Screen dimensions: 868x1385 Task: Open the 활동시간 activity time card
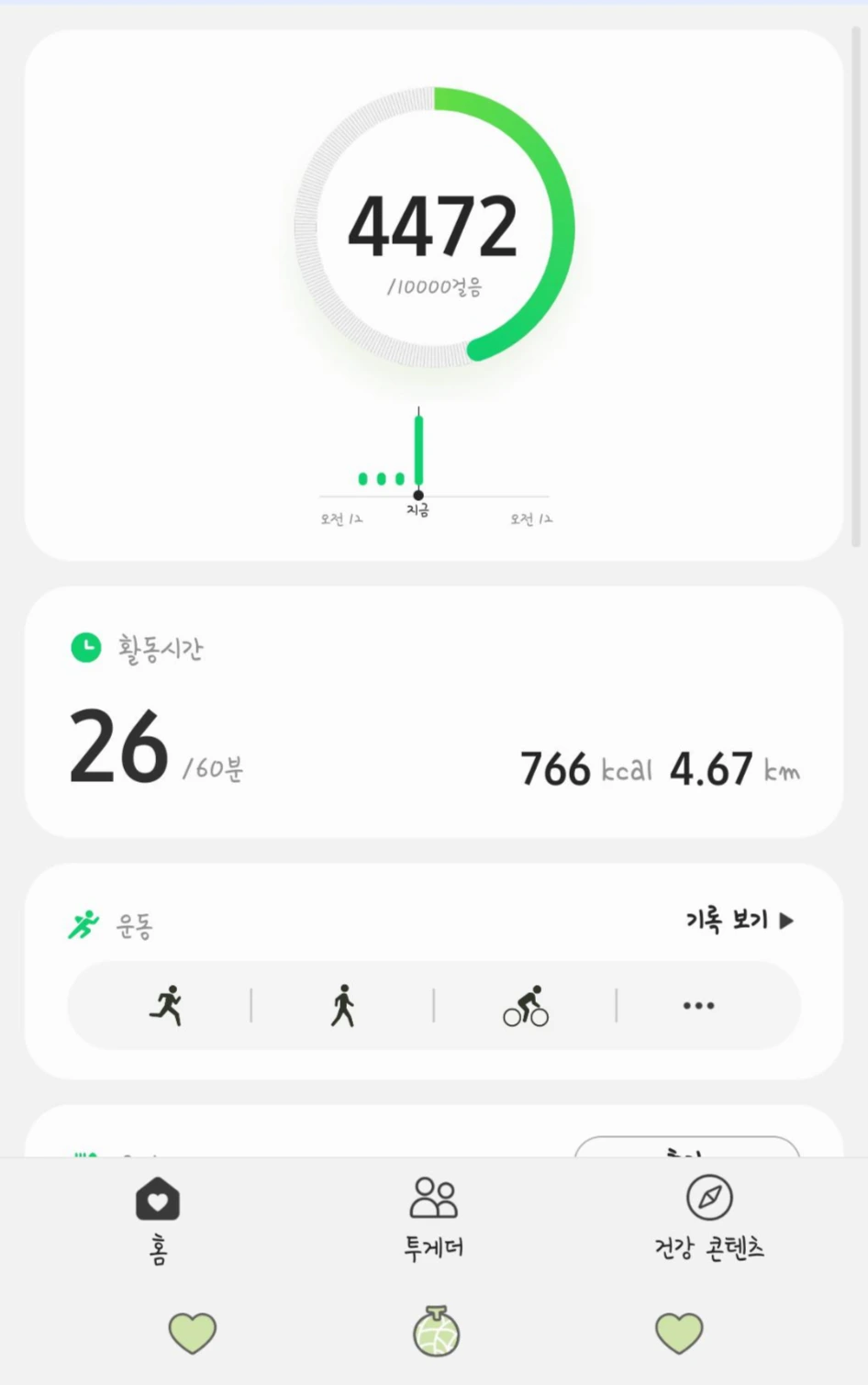point(433,712)
